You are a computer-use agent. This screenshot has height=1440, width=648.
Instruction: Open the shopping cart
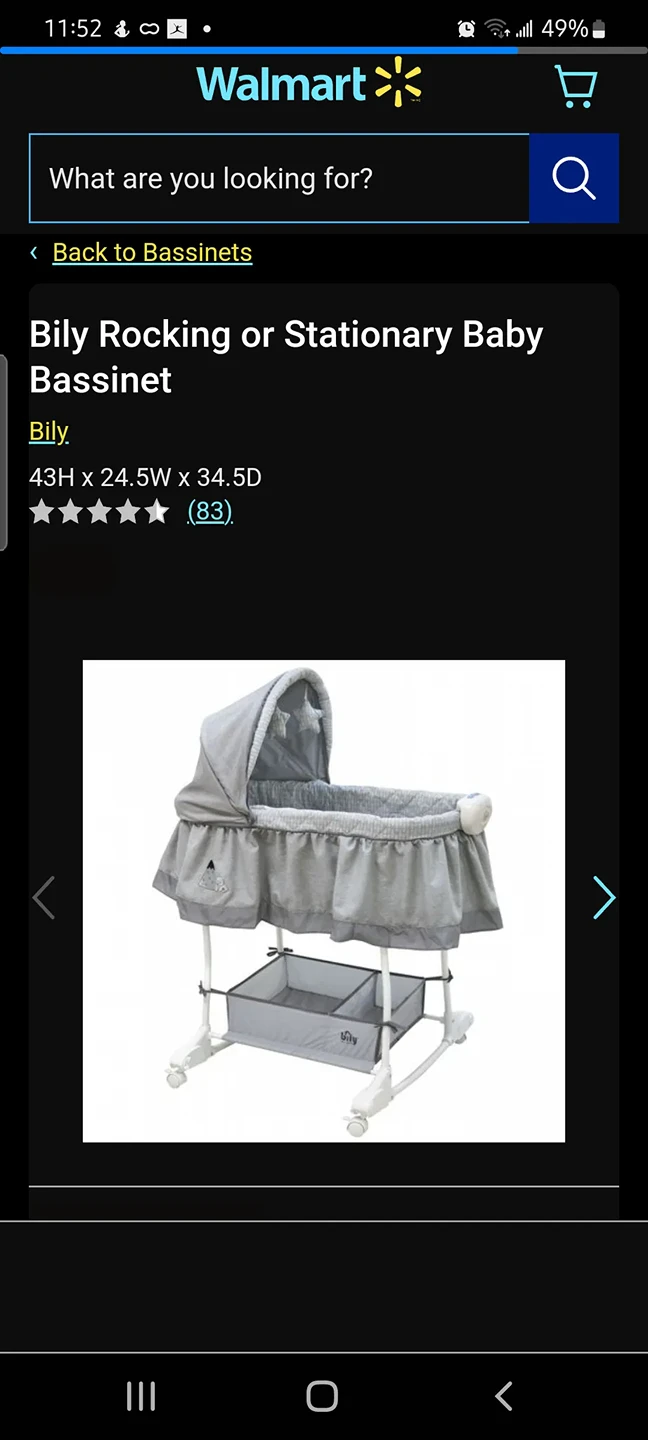click(x=576, y=86)
